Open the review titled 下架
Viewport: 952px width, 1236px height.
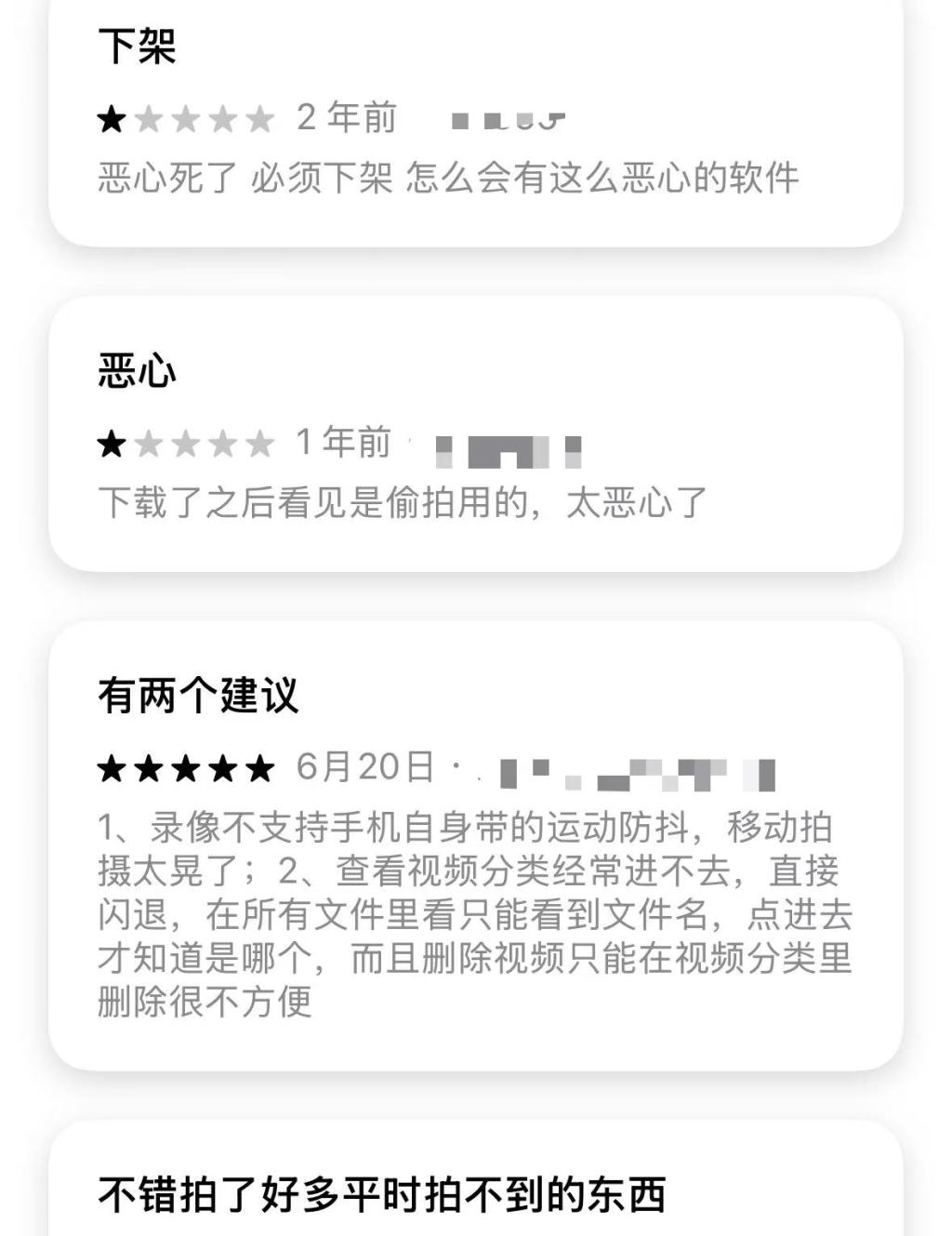(x=137, y=47)
